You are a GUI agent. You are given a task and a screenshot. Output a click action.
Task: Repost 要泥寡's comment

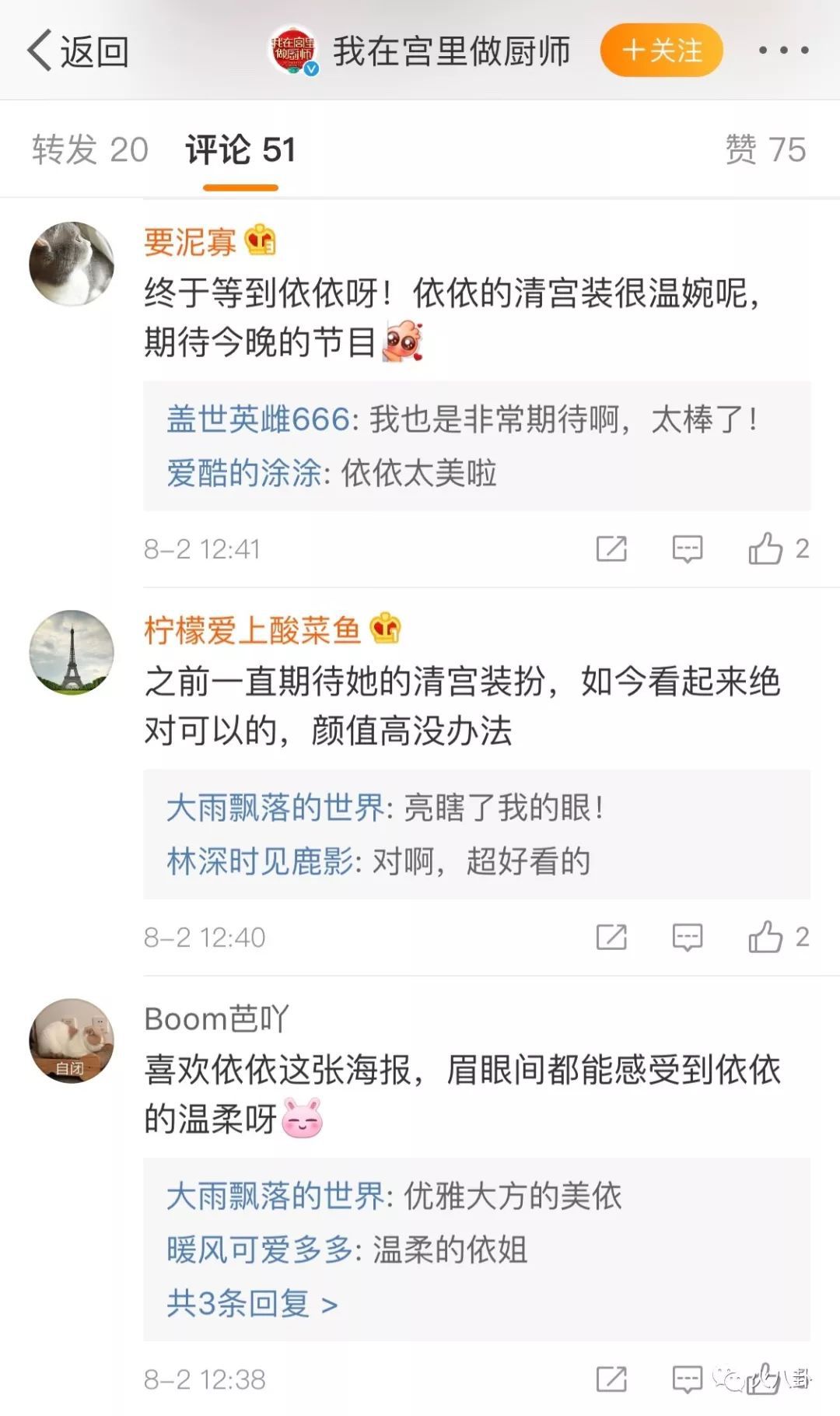tap(611, 549)
